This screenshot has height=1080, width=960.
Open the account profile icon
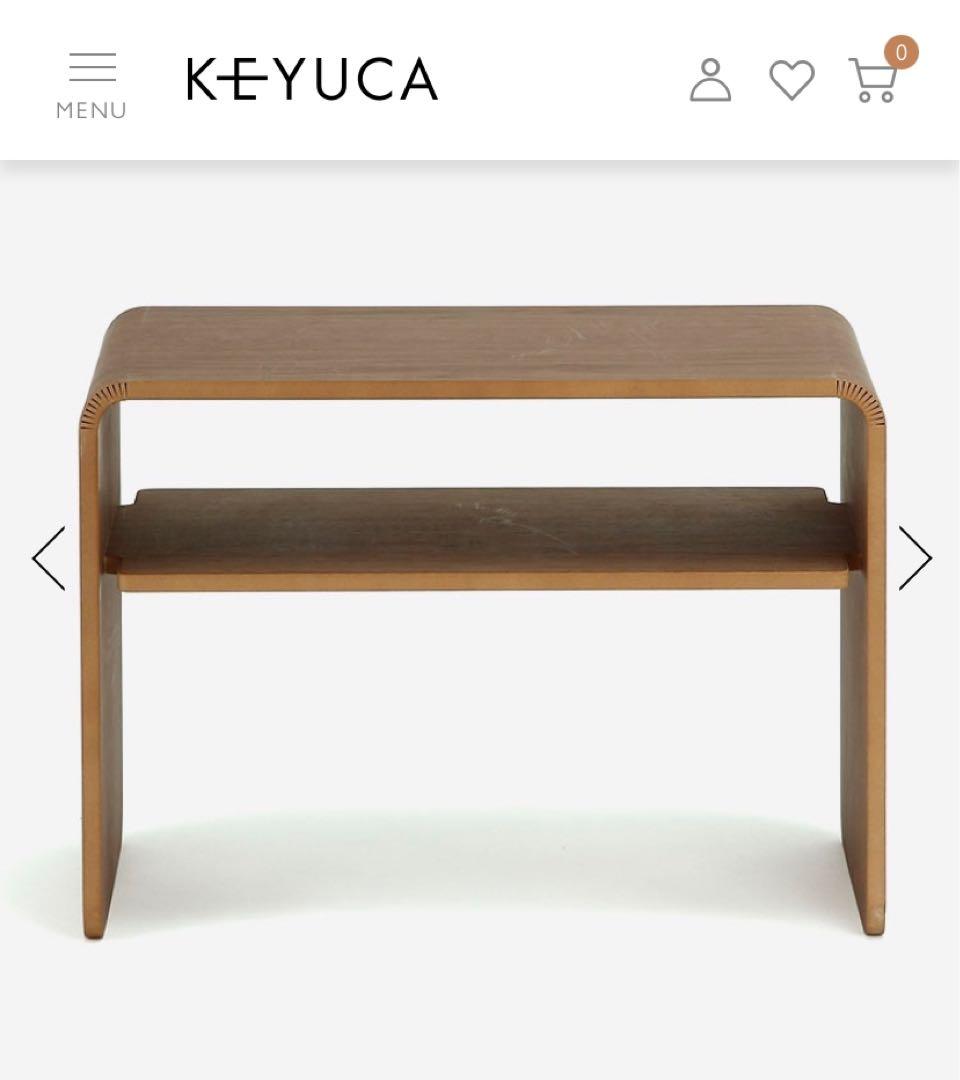[x=710, y=80]
